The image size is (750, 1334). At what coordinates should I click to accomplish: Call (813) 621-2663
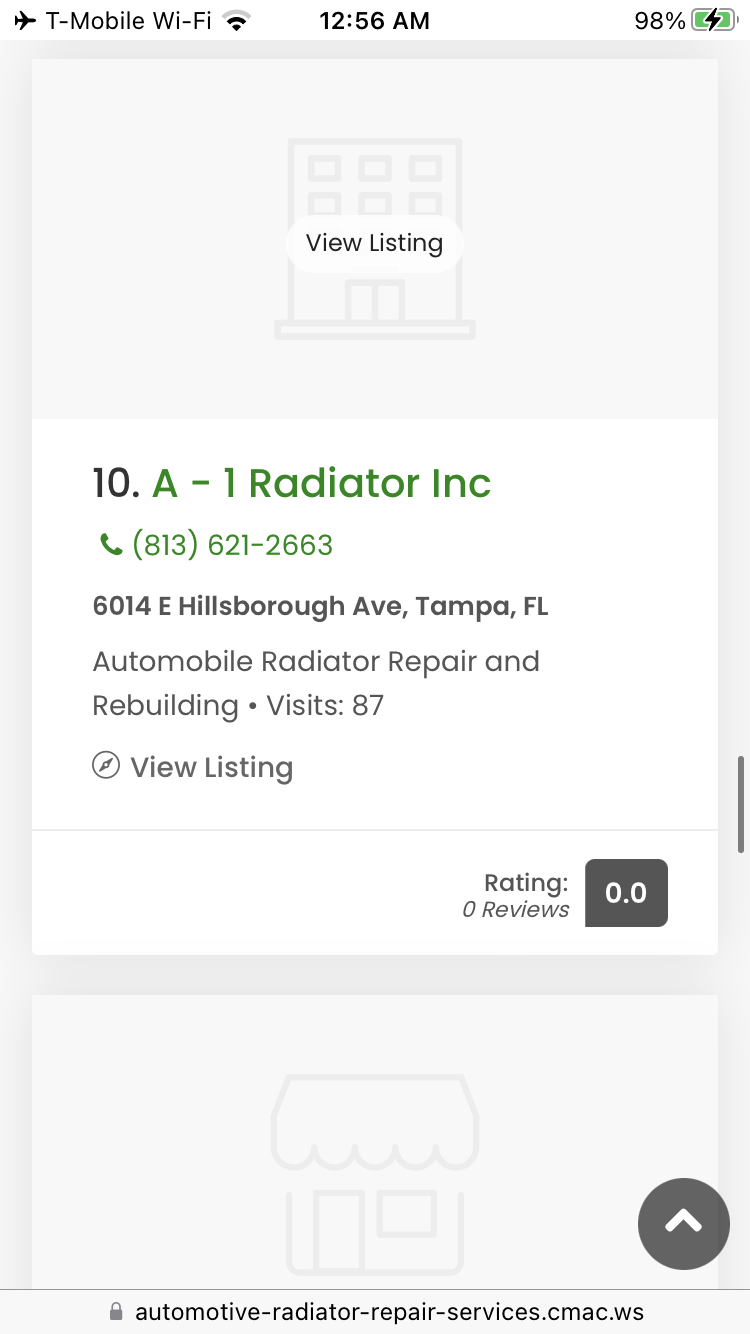click(217, 545)
